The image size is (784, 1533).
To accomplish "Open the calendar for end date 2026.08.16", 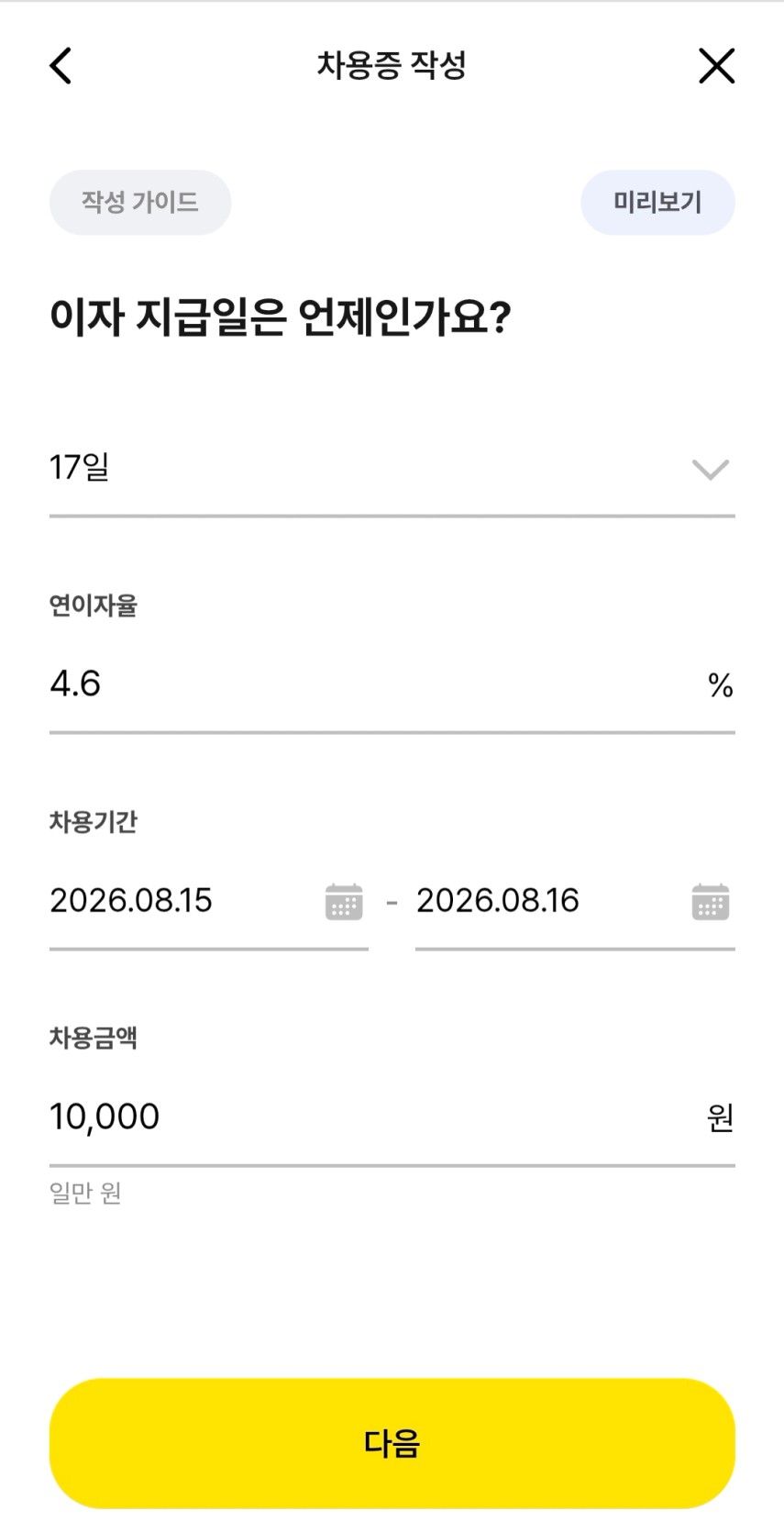I will (711, 901).
